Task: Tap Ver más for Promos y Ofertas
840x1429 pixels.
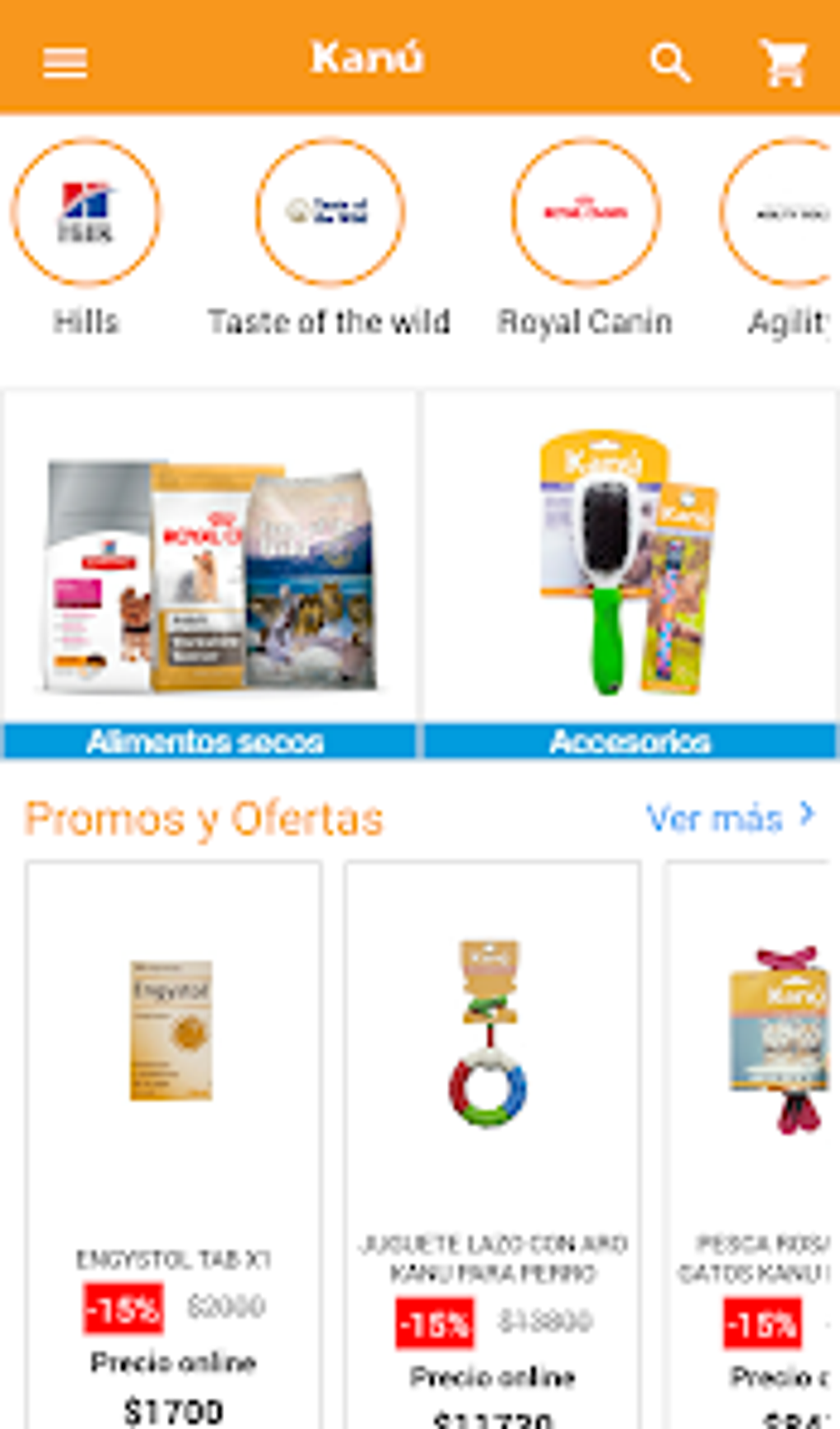Action: (730, 818)
